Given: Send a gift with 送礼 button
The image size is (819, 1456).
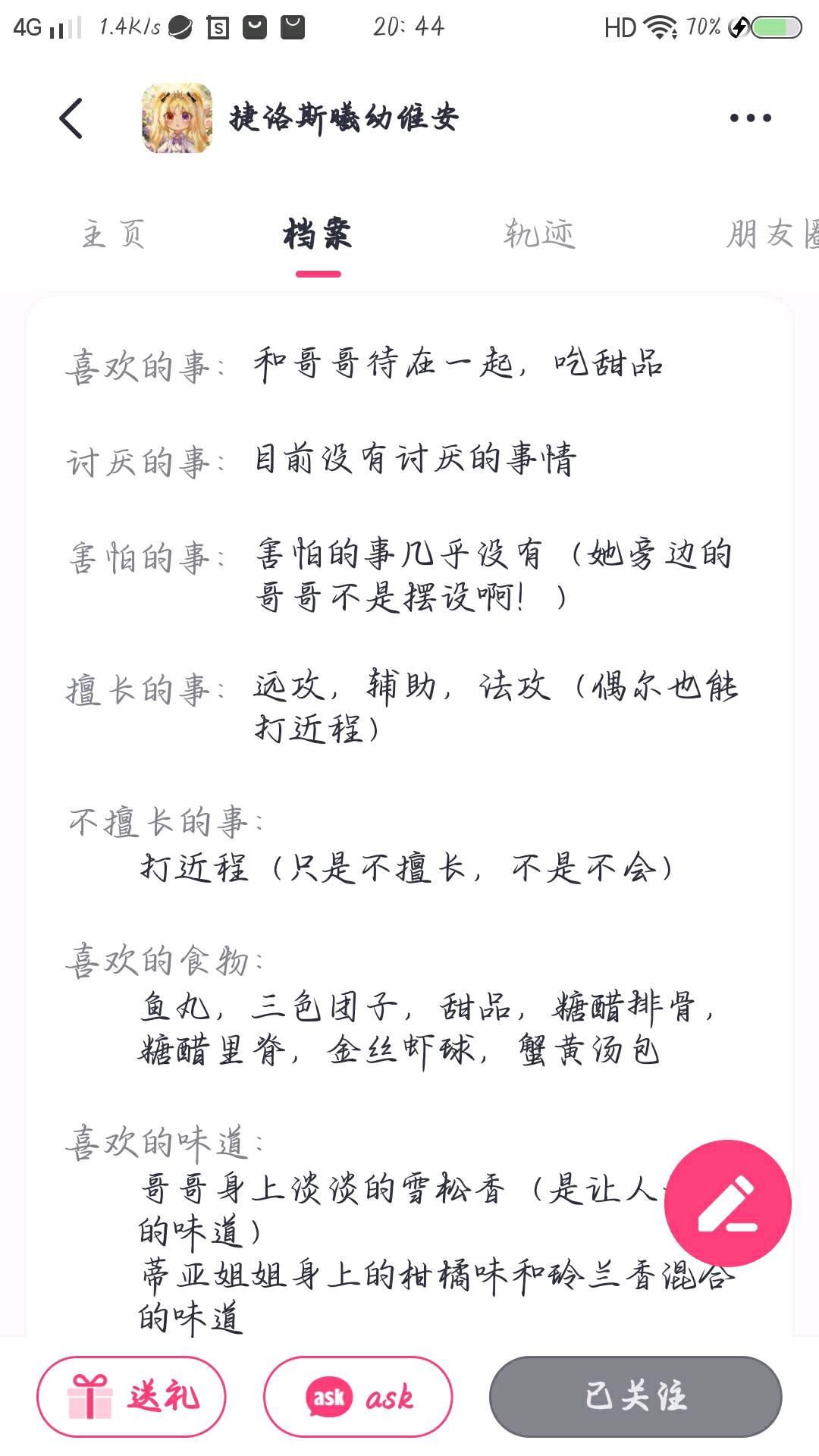Looking at the screenshot, I should tap(132, 1396).
